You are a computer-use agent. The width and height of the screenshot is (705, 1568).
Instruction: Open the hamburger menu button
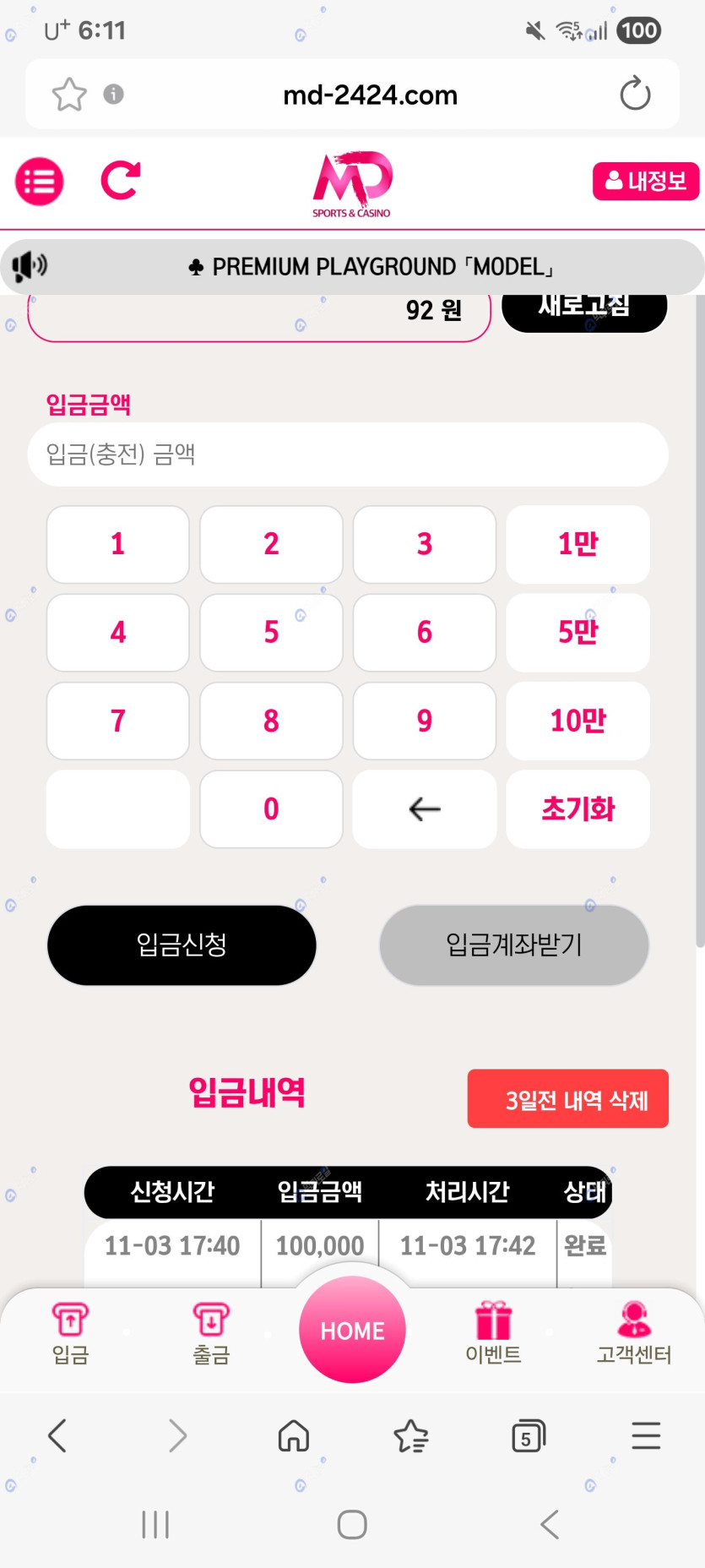tap(40, 181)
